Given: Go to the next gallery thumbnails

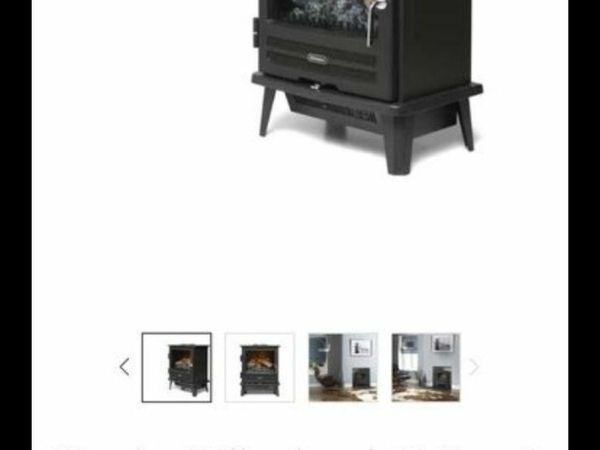Looking at the screenshot, I should pos(474,367).
